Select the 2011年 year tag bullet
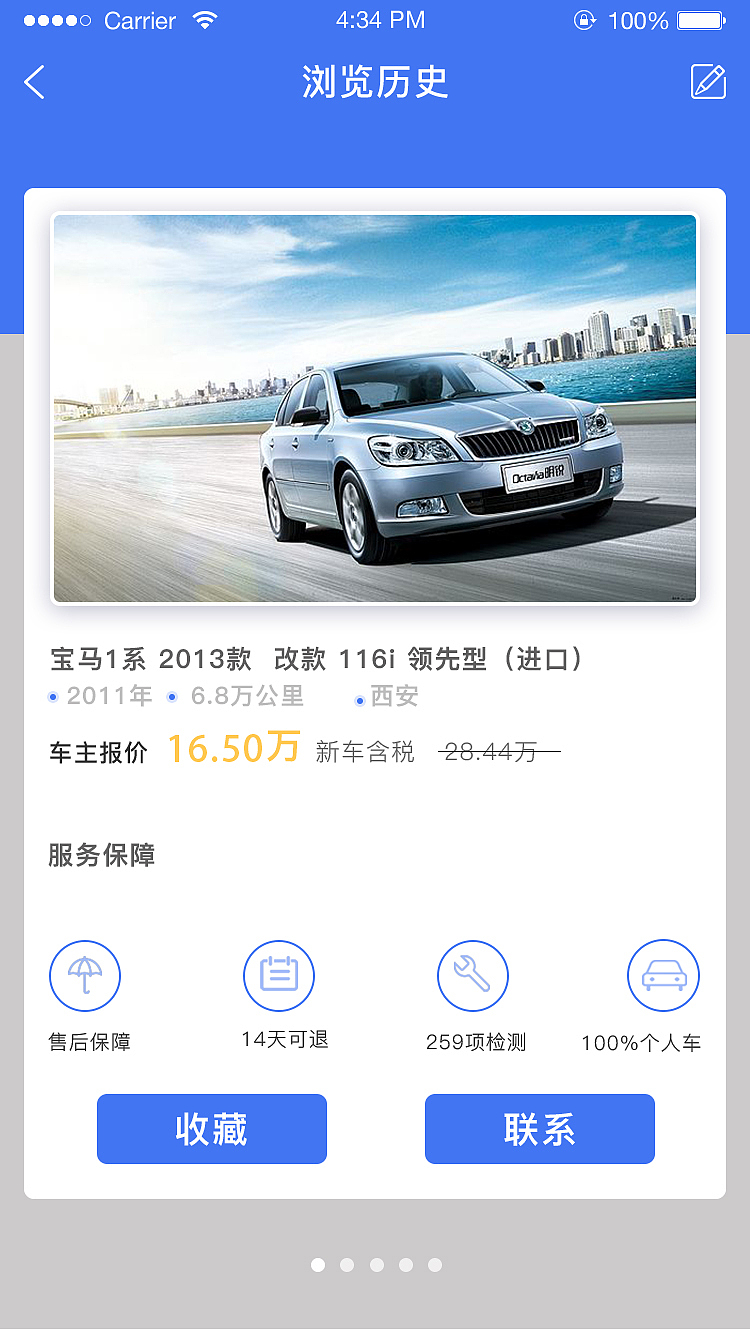This screenshot has width=750, height=1334. [52, 697]
